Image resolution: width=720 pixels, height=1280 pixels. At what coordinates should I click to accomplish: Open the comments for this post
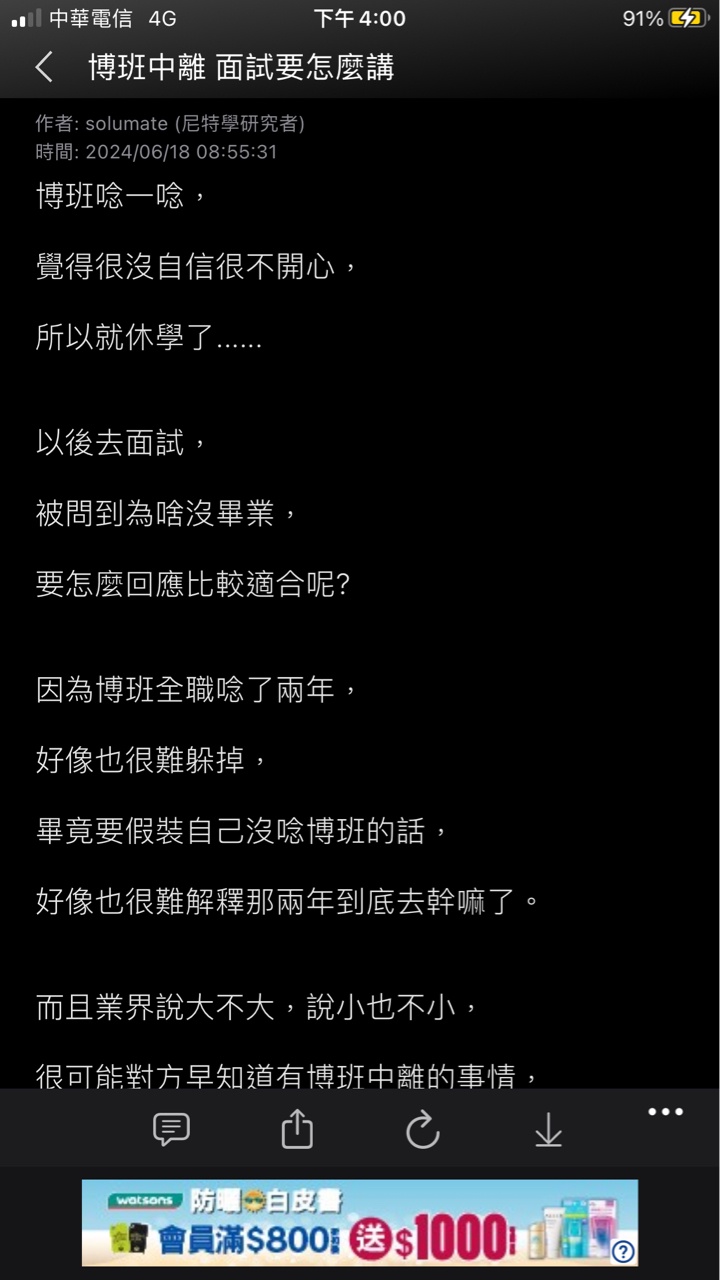click(171, 1130)
